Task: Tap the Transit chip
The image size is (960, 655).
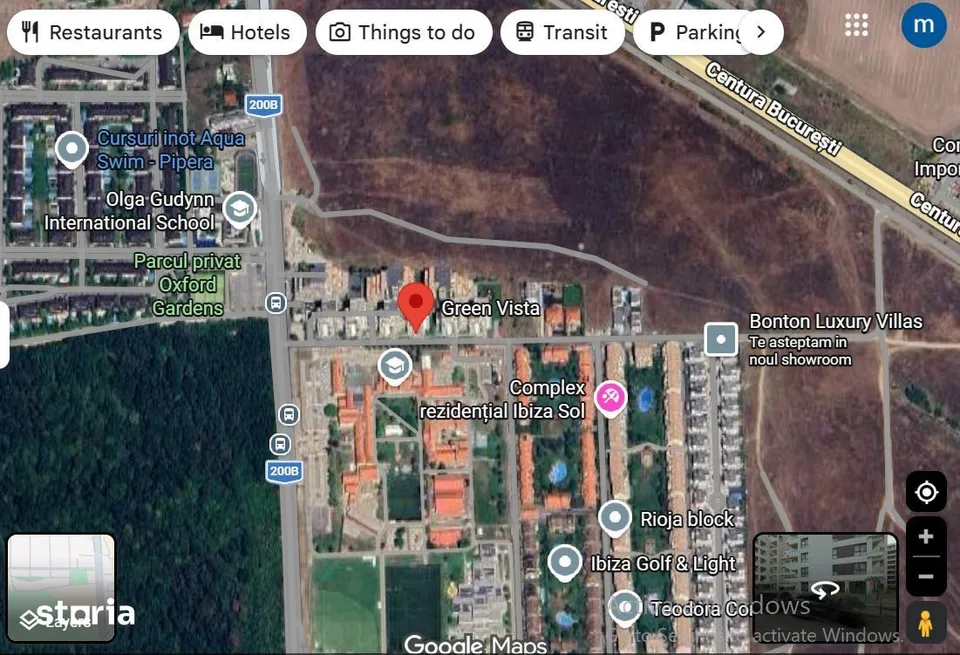Action: tap(562, 32)
